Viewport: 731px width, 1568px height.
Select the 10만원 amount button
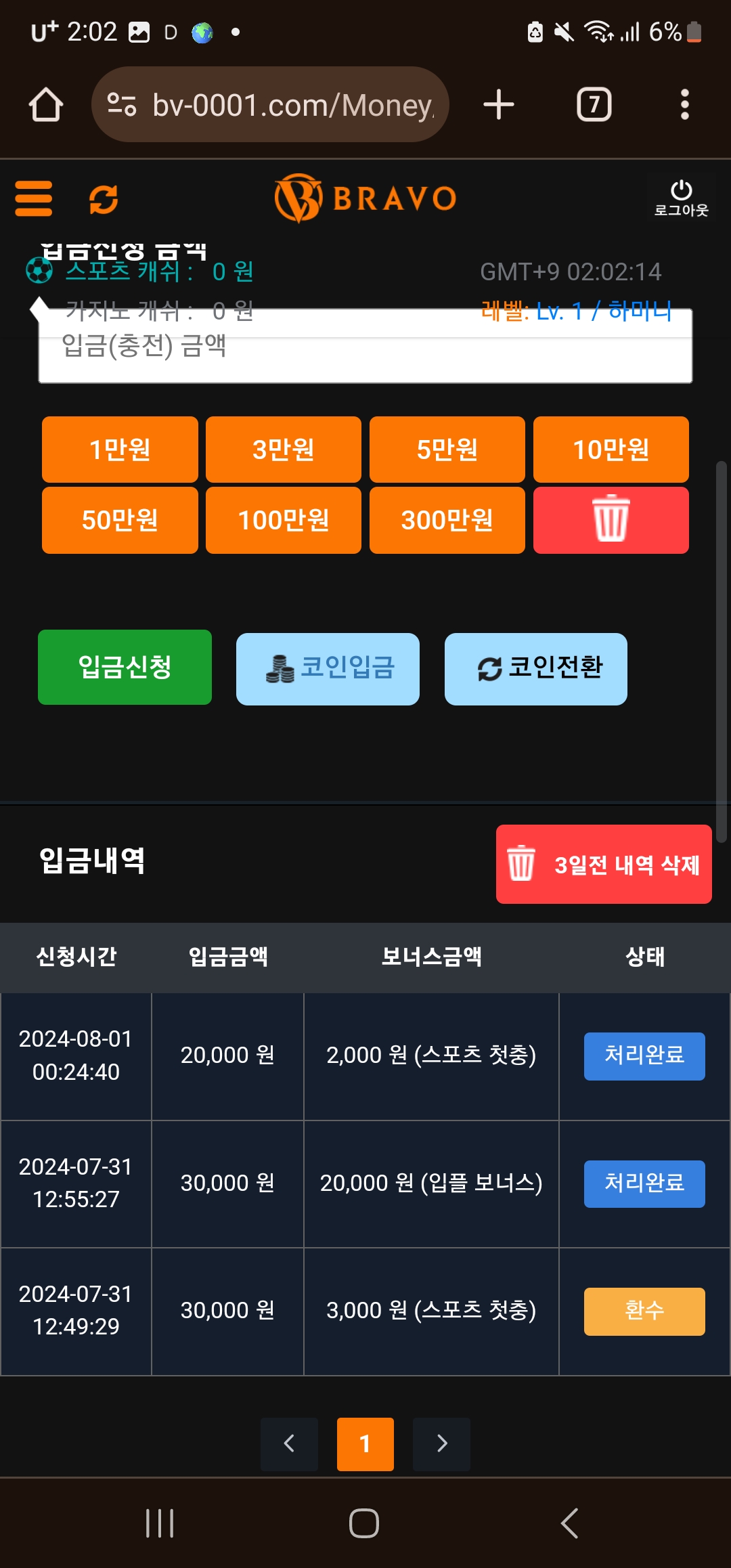611,450
